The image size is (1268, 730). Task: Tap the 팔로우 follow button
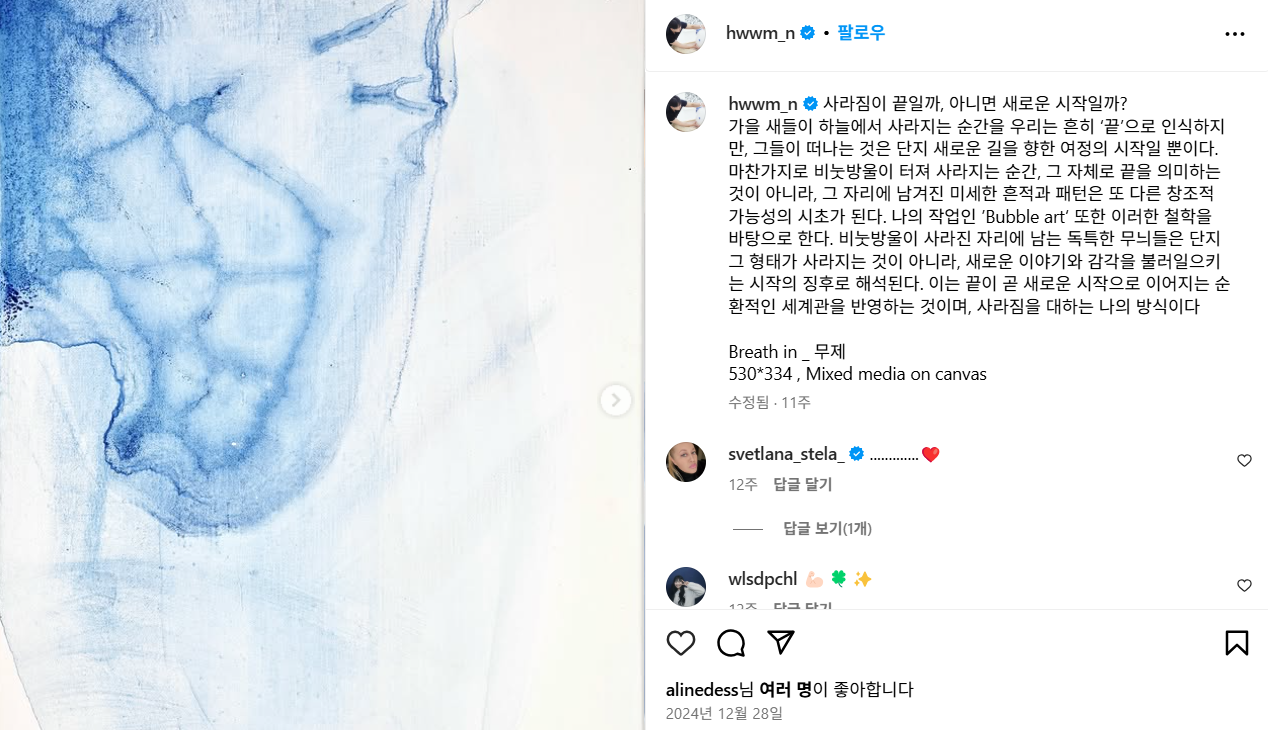pyautogui.click(x=861, y=32)
